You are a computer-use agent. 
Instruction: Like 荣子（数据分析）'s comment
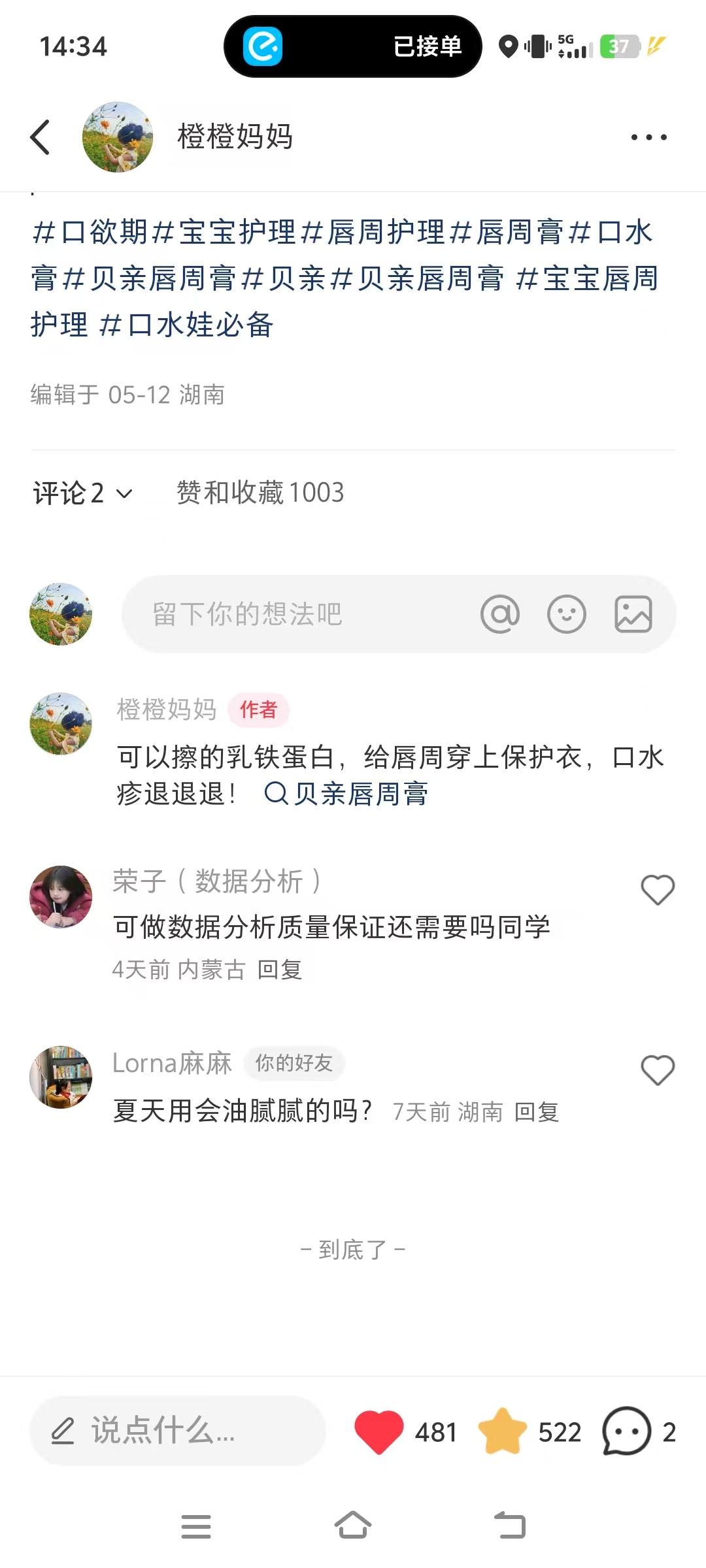658,890
